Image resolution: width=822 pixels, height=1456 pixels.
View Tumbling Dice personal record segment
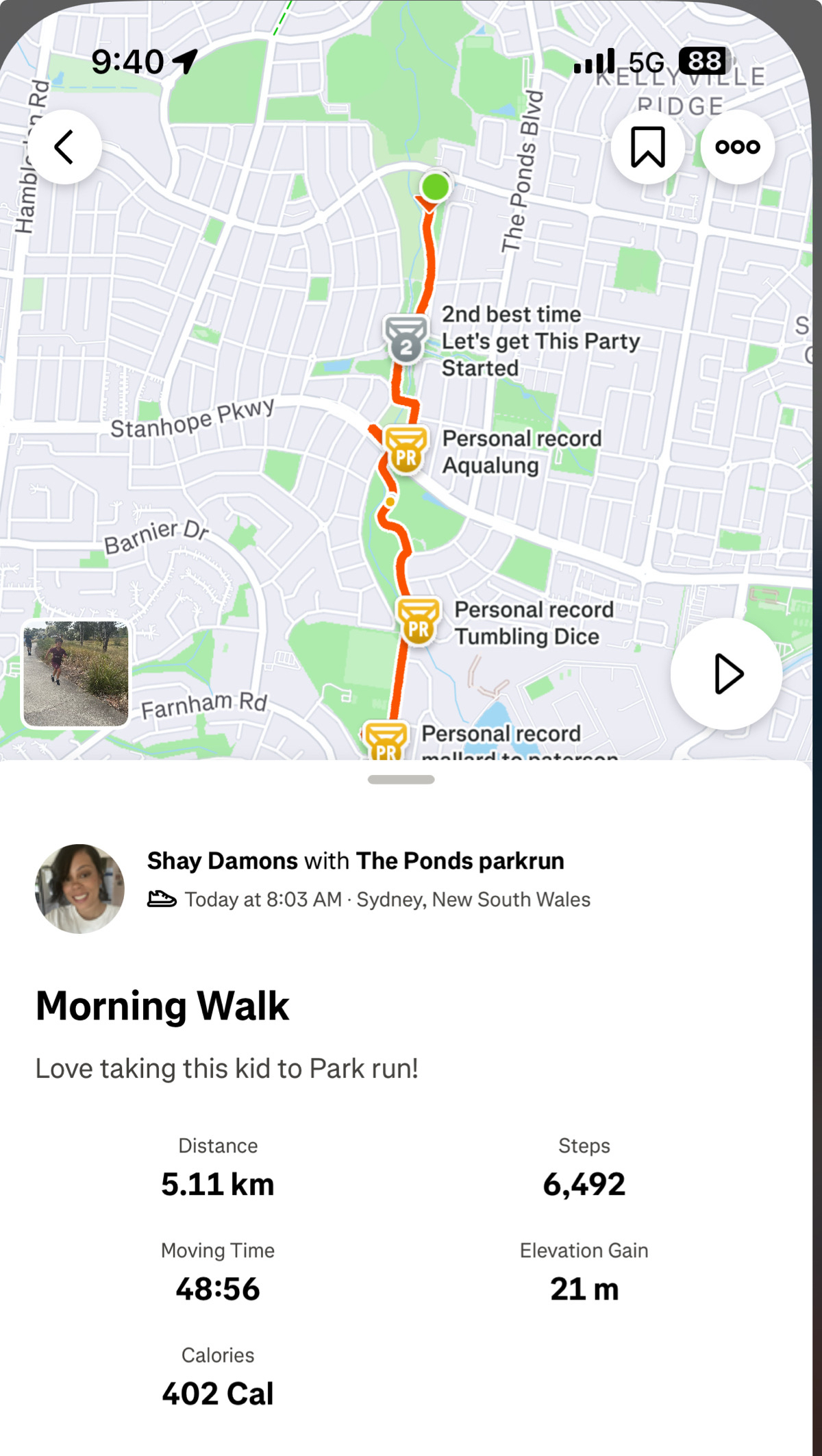[419, 623]
